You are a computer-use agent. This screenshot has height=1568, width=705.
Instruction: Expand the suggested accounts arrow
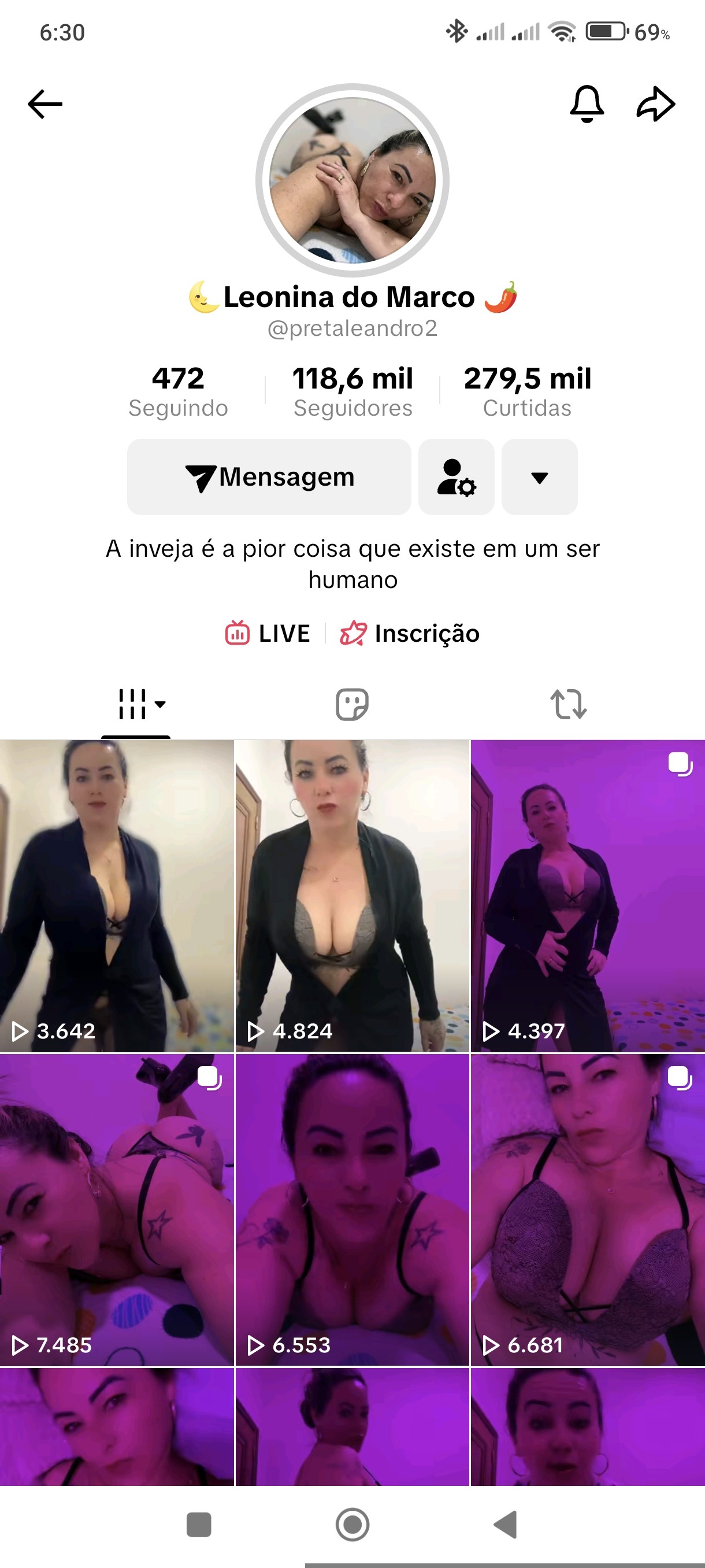pos(540,477)
